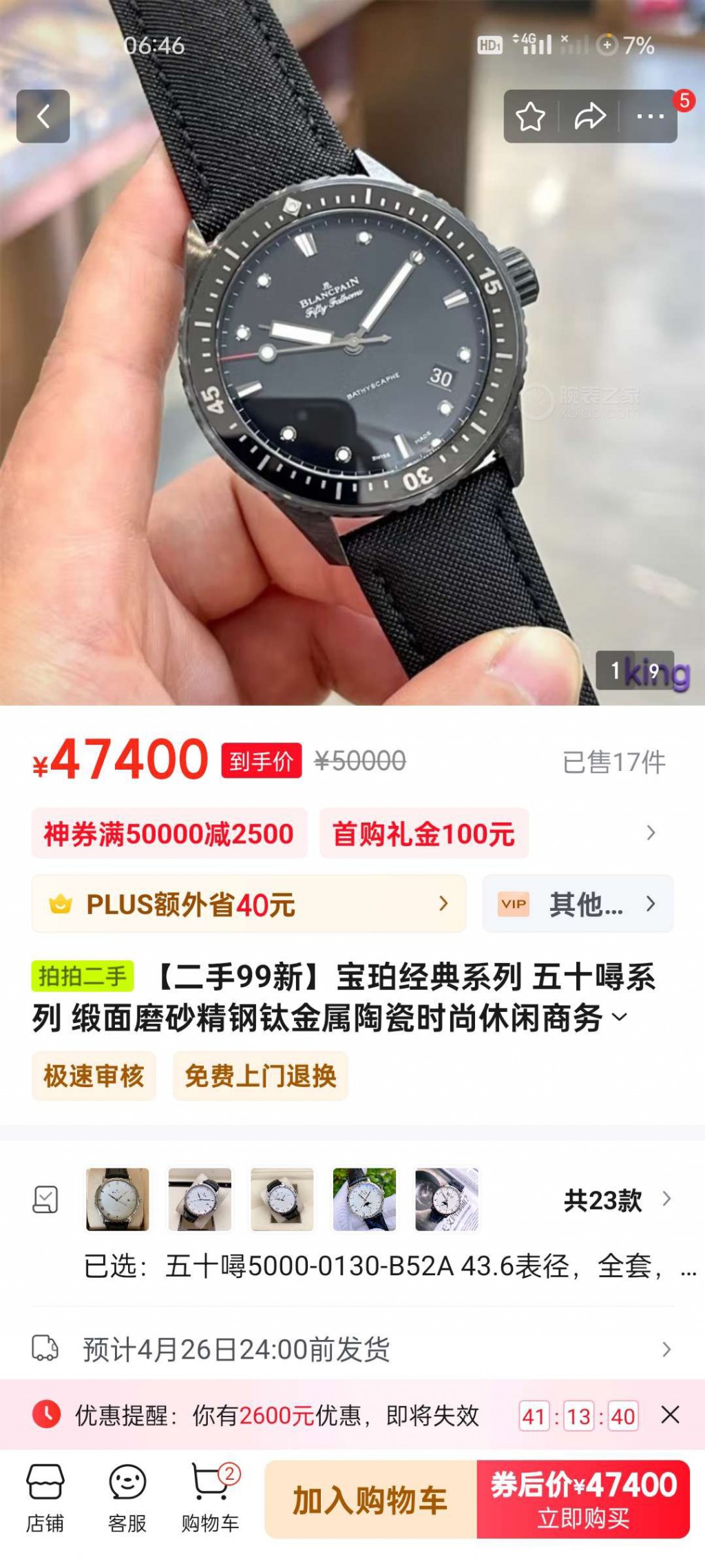The image size is (705, 1568).
Task: Open the 神券满50000减2500 coupon row
Action: tap(169, 834)
